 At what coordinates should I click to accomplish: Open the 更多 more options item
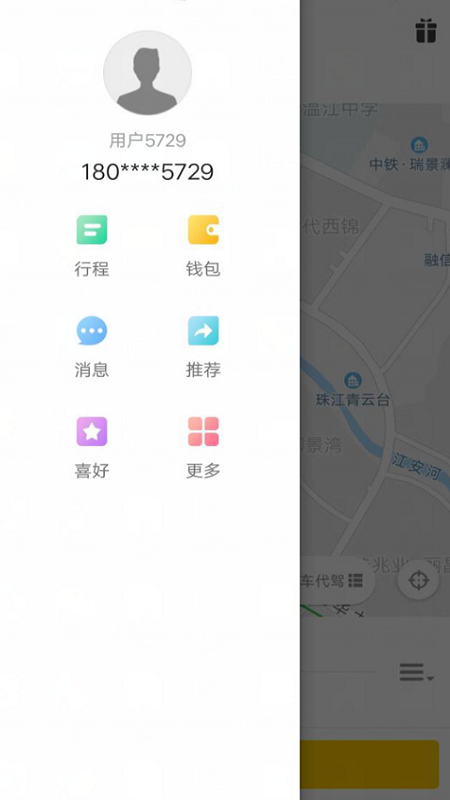[203, 448]
